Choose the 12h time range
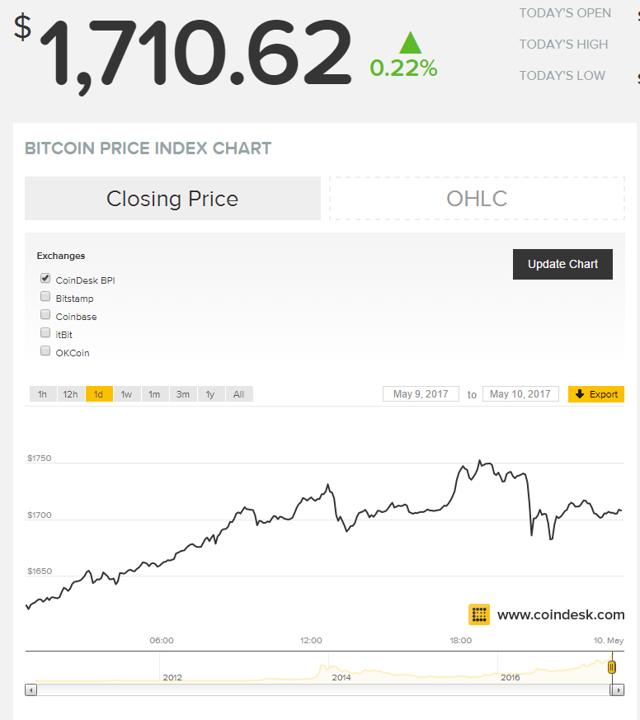 pyautogui.click(x=70, y=394)
